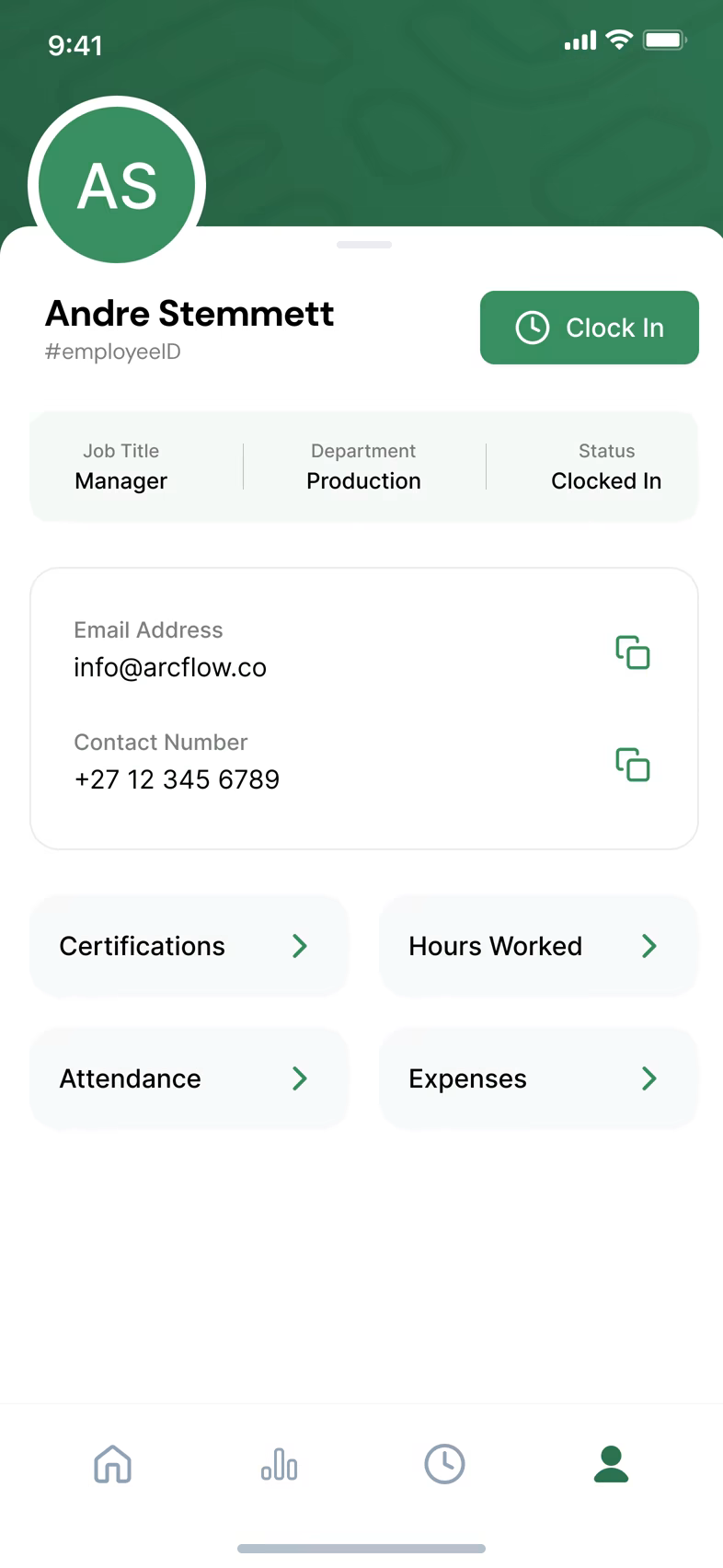The width and height of the screenshot is (723, 1568).
Task: View Hours Worked
Action: pyautogui.click(x=539, y=946)
